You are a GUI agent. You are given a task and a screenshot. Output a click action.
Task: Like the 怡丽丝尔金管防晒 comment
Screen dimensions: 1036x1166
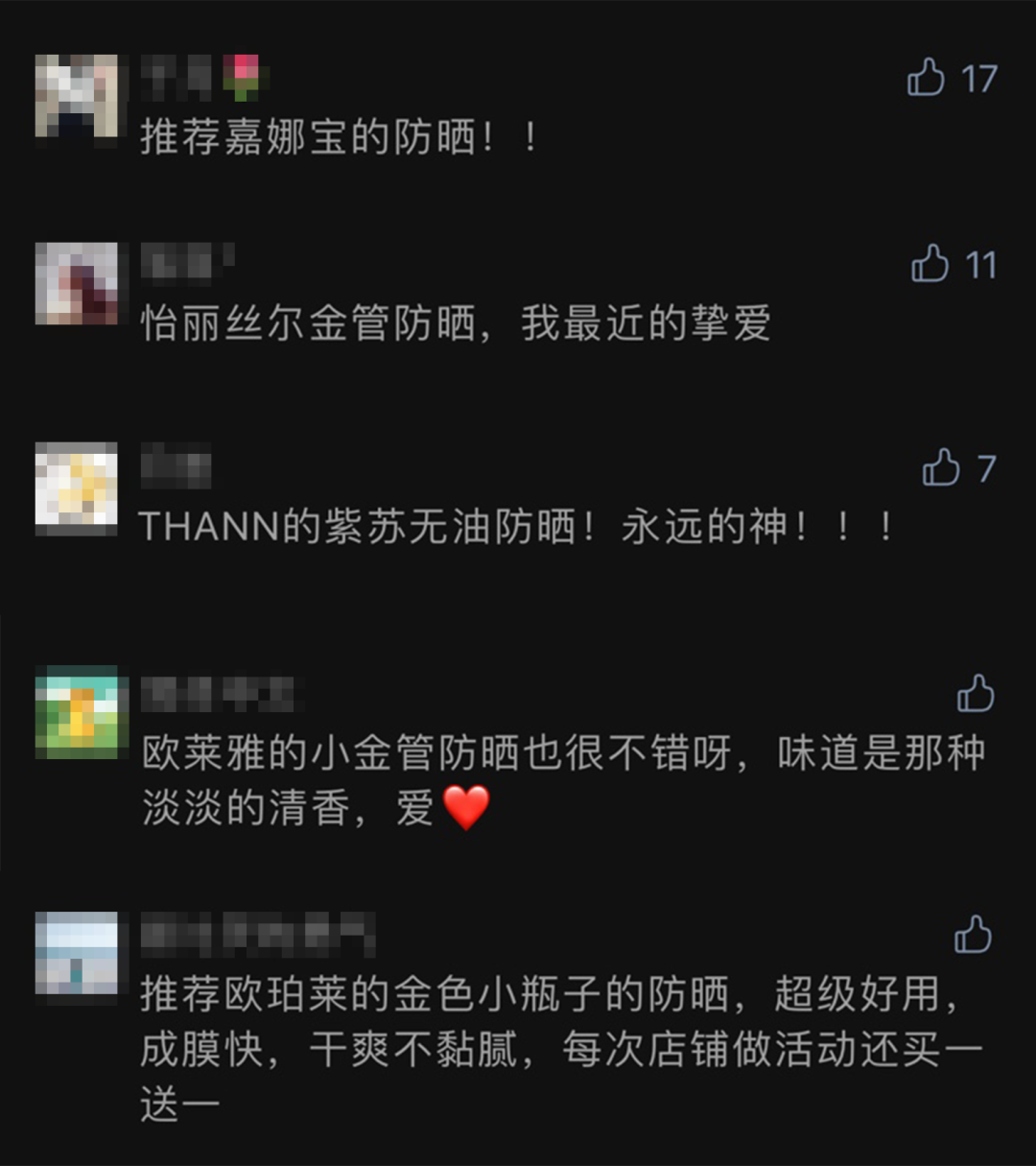click(930, 264)
